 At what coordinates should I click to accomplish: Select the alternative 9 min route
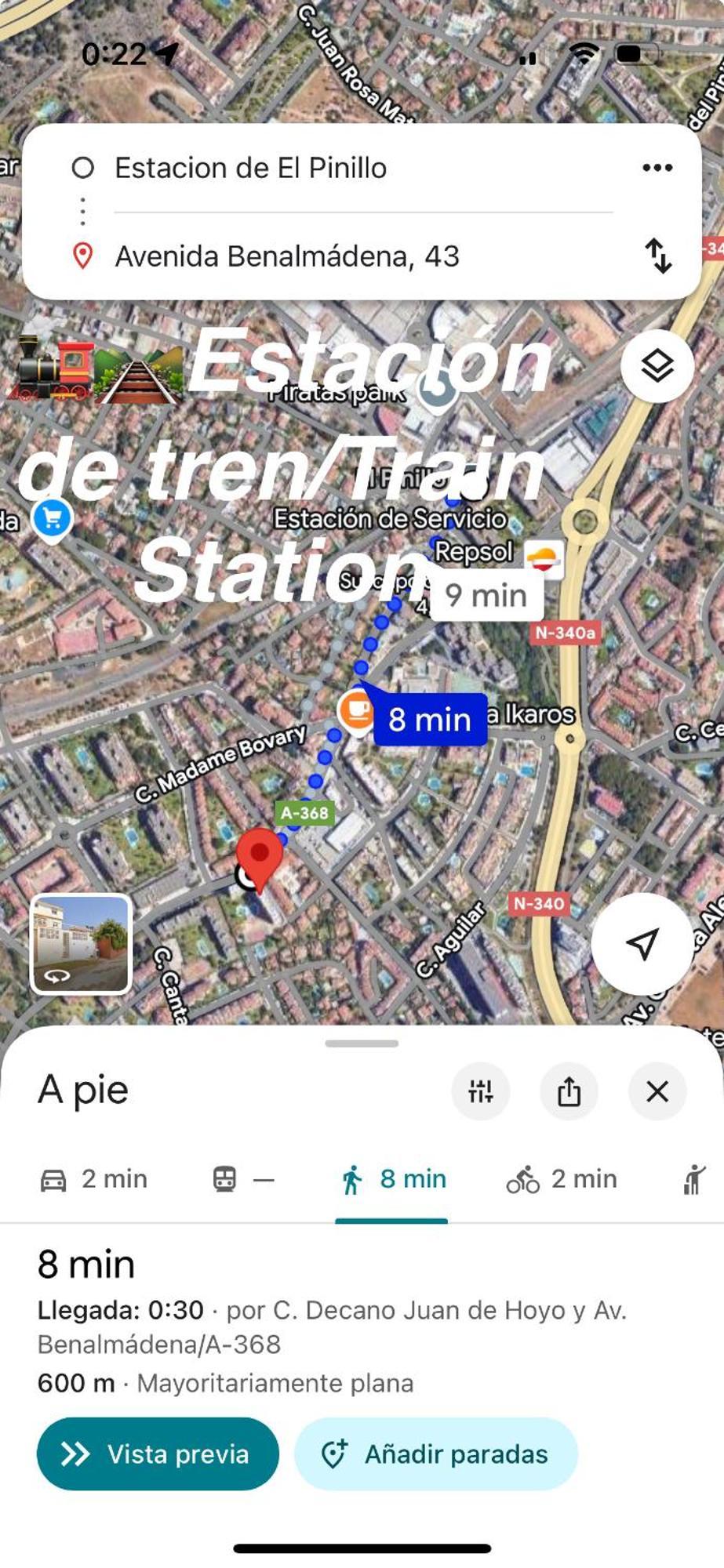(x=486, y=596)
